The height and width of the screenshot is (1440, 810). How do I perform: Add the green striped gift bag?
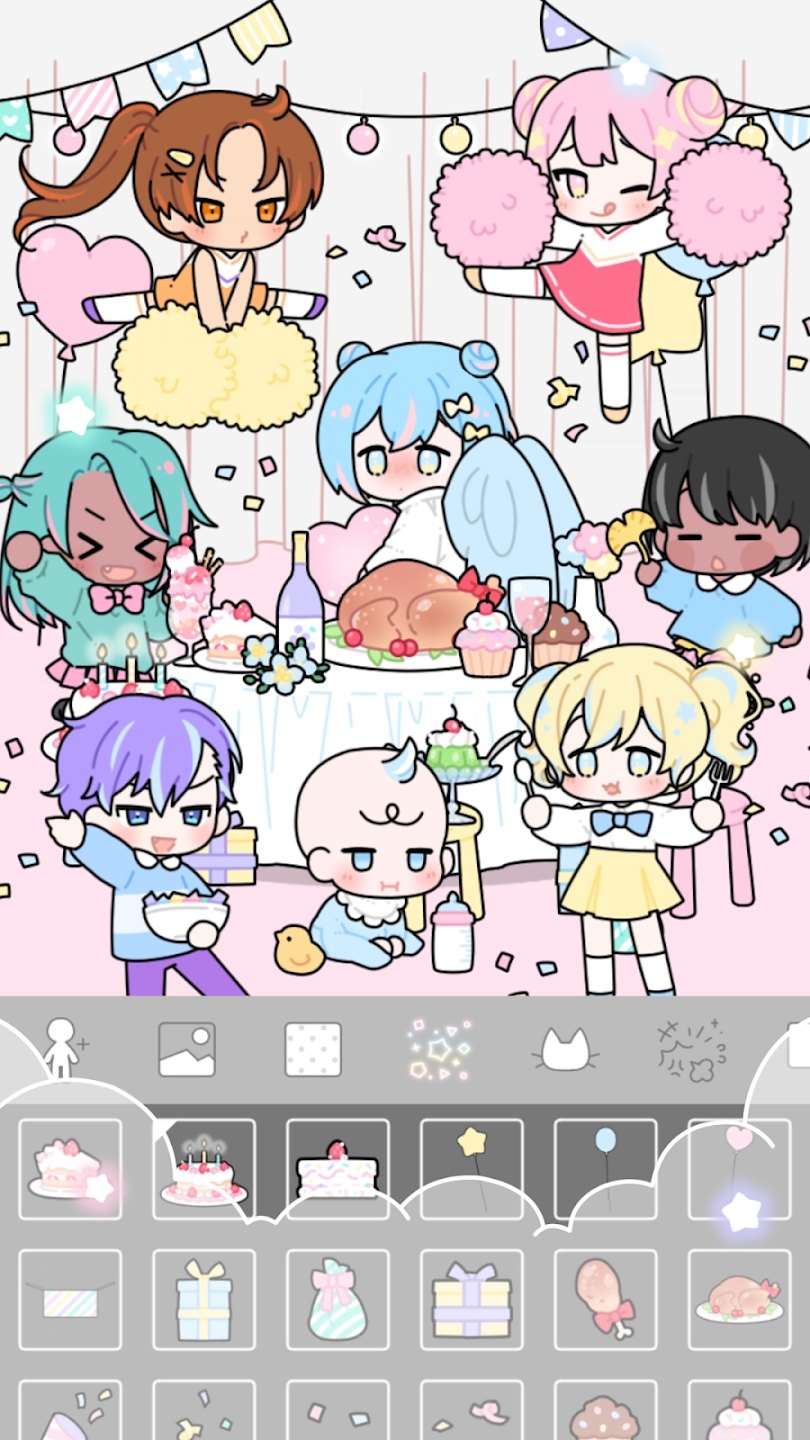point(338,1299)
